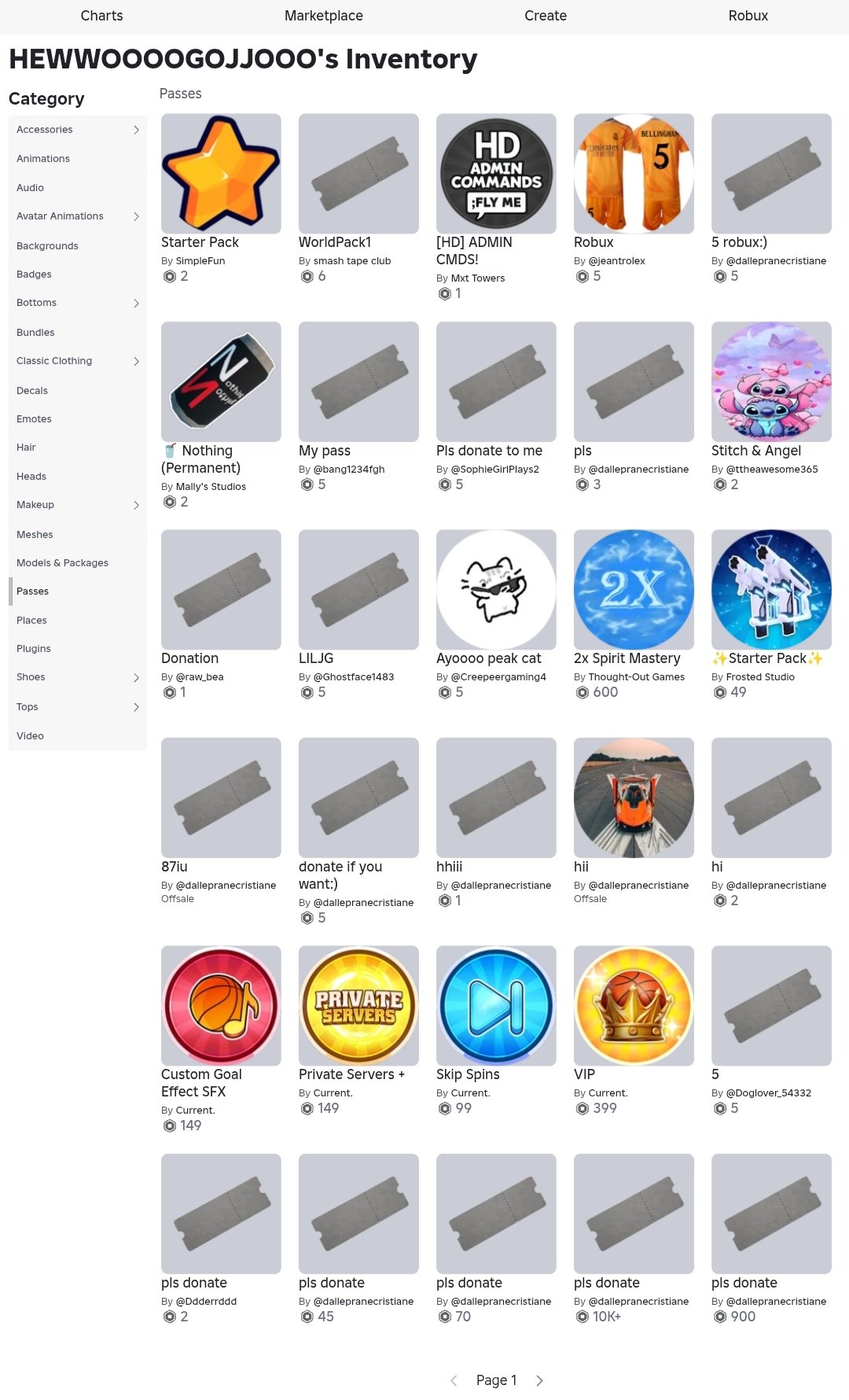Go to the Robux page
849x1400 pixels.
click(x=748, y=16)
